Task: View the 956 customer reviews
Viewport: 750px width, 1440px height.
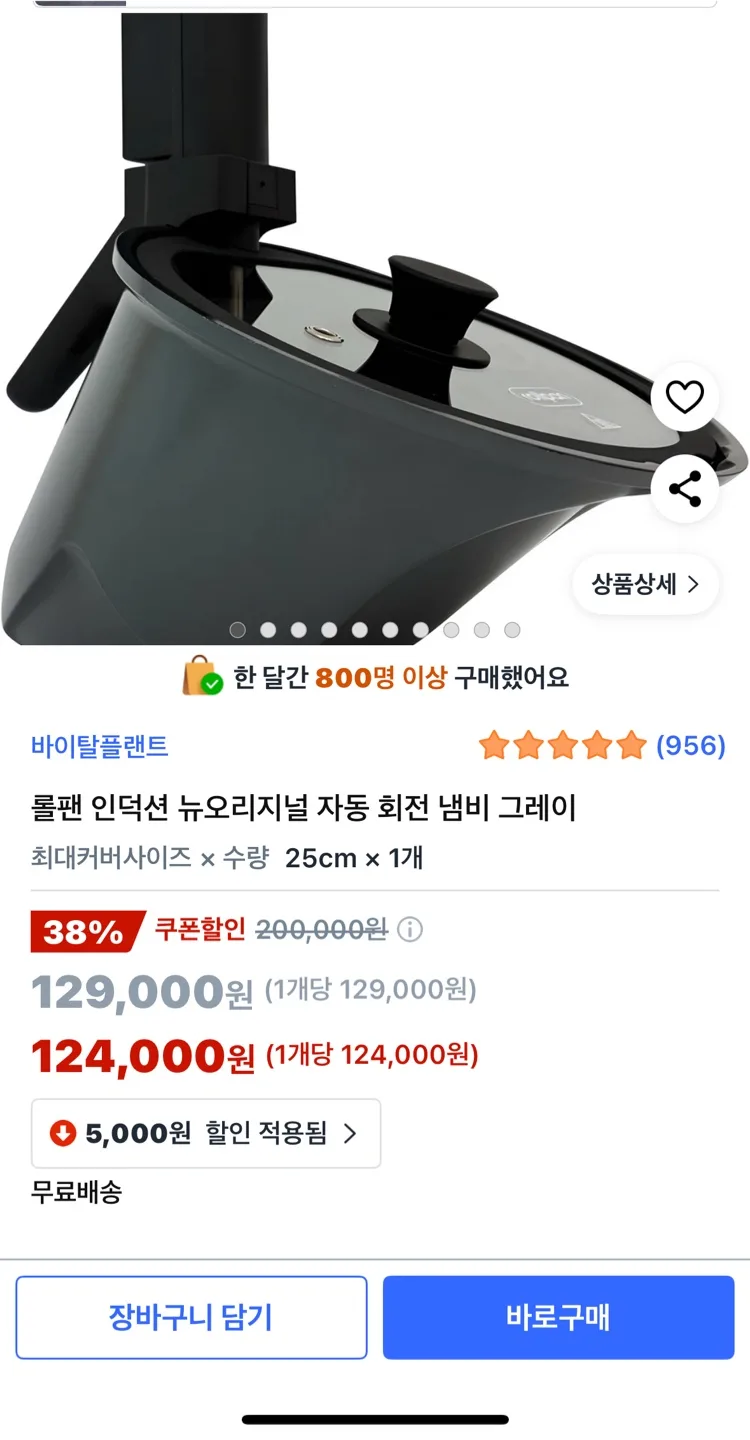Action: pyautogui.click(x=690, y=746)
